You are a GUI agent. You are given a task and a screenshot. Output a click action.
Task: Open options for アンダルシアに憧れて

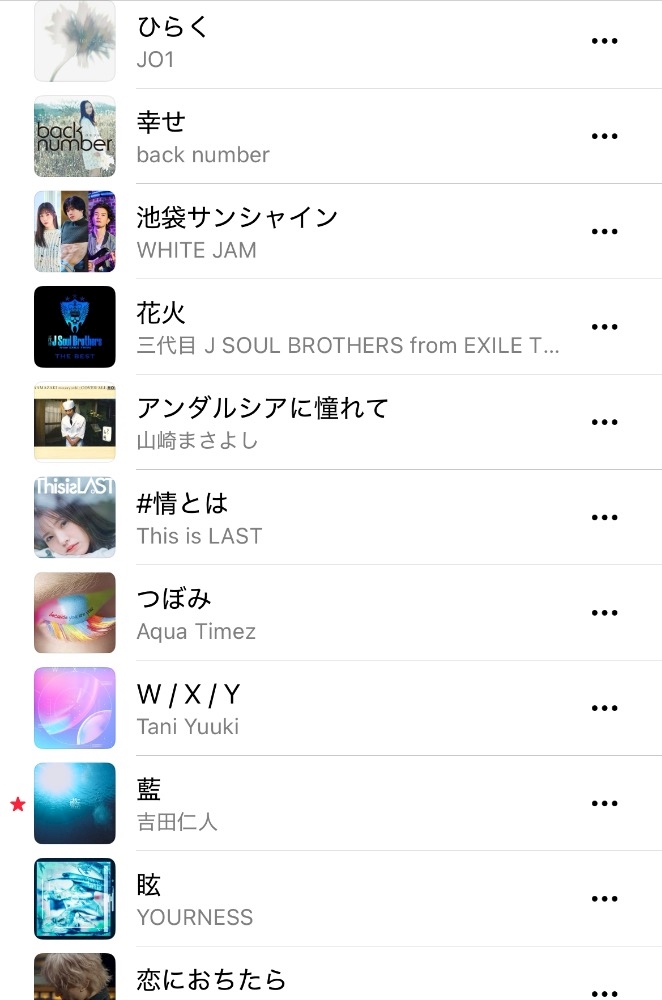point(605,423)
